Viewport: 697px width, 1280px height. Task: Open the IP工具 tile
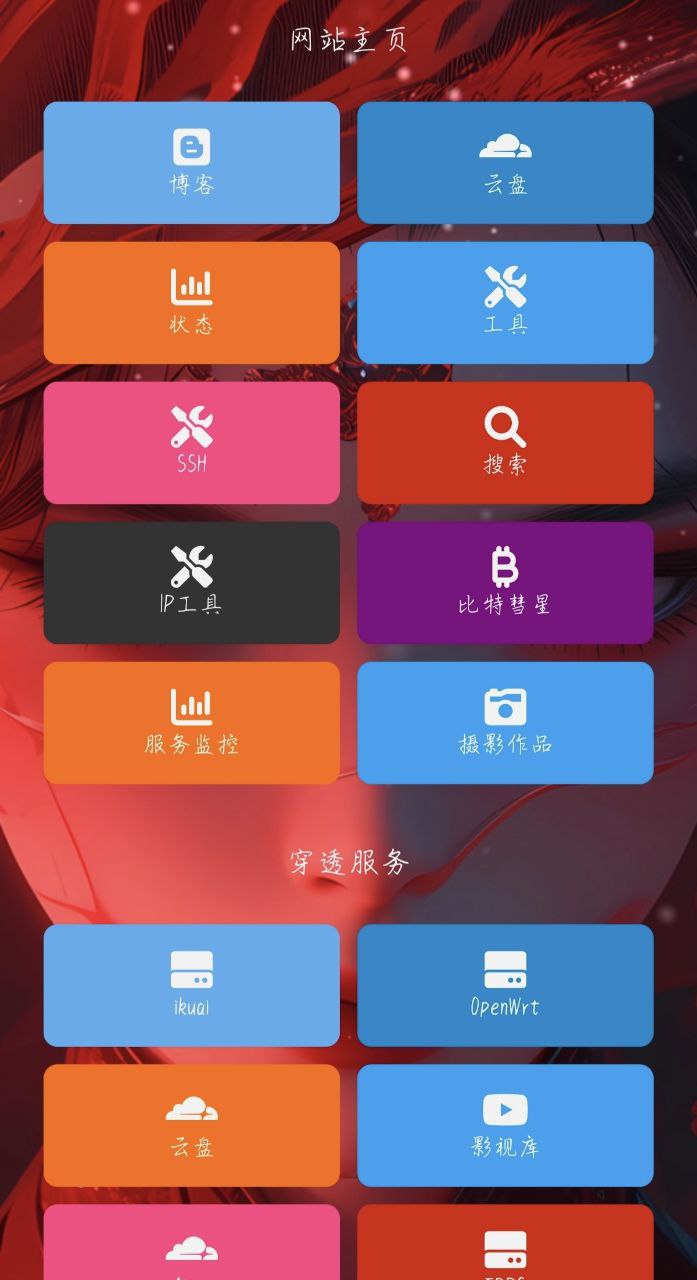[x=191, y=583]
